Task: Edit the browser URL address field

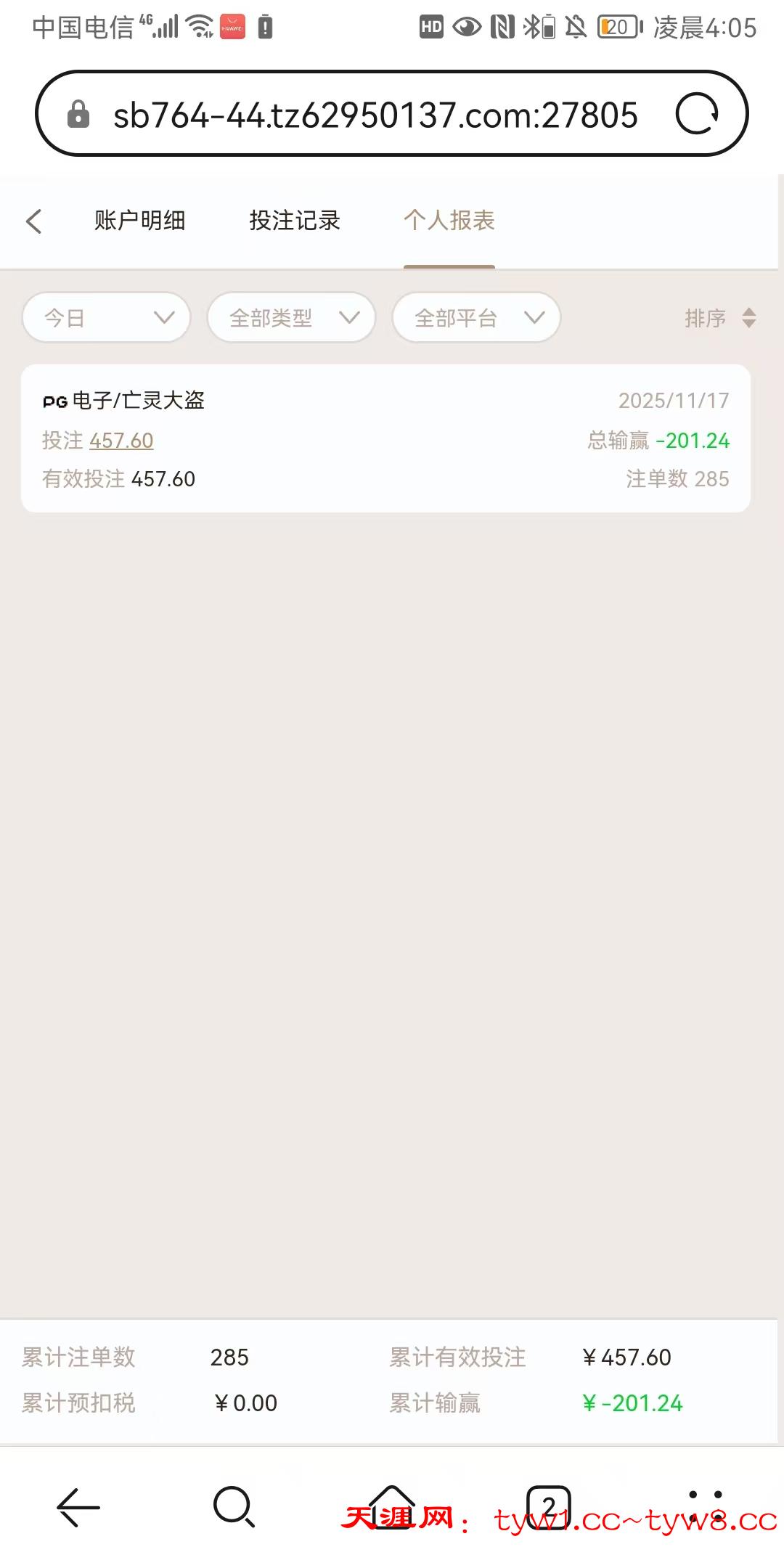Action: 375,115
